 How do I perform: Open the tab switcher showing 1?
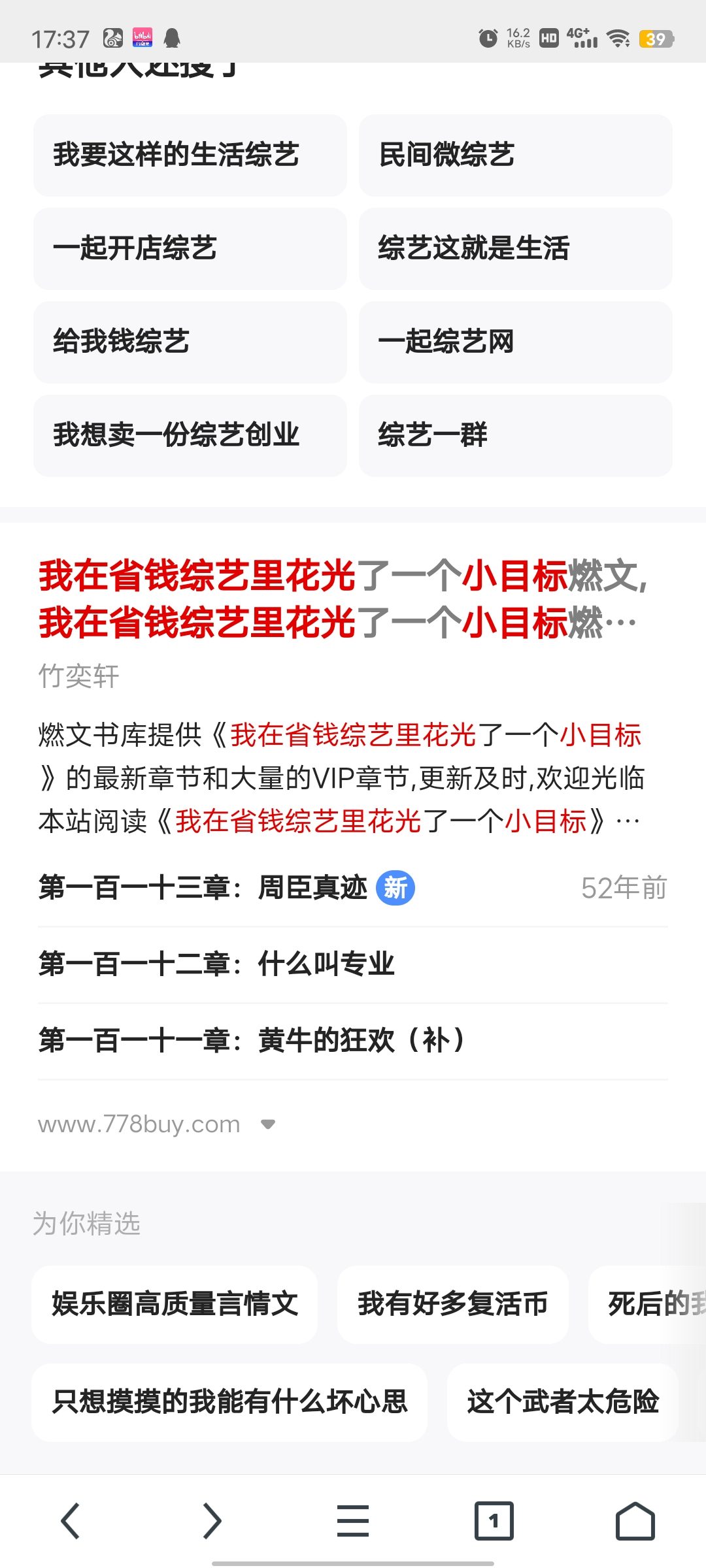[494, 1521]
